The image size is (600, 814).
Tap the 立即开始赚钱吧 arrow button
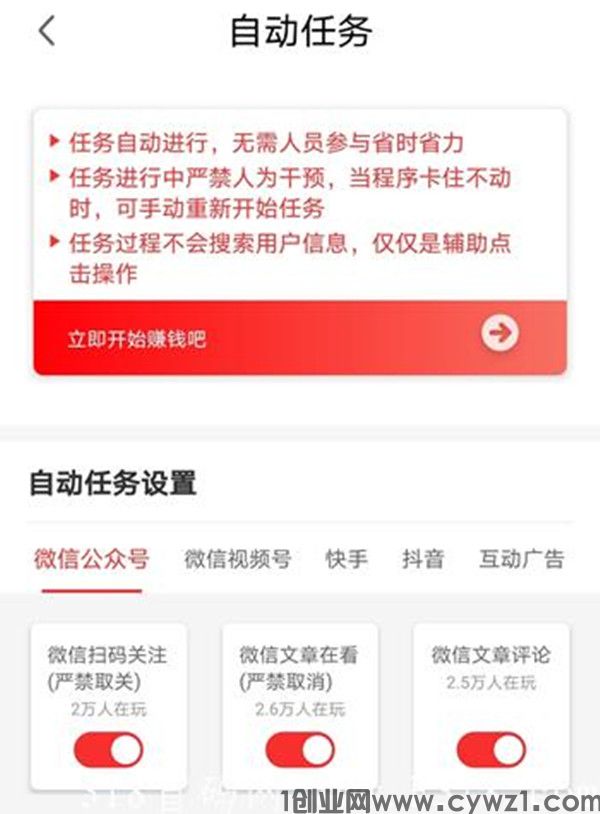coord(500,334)
